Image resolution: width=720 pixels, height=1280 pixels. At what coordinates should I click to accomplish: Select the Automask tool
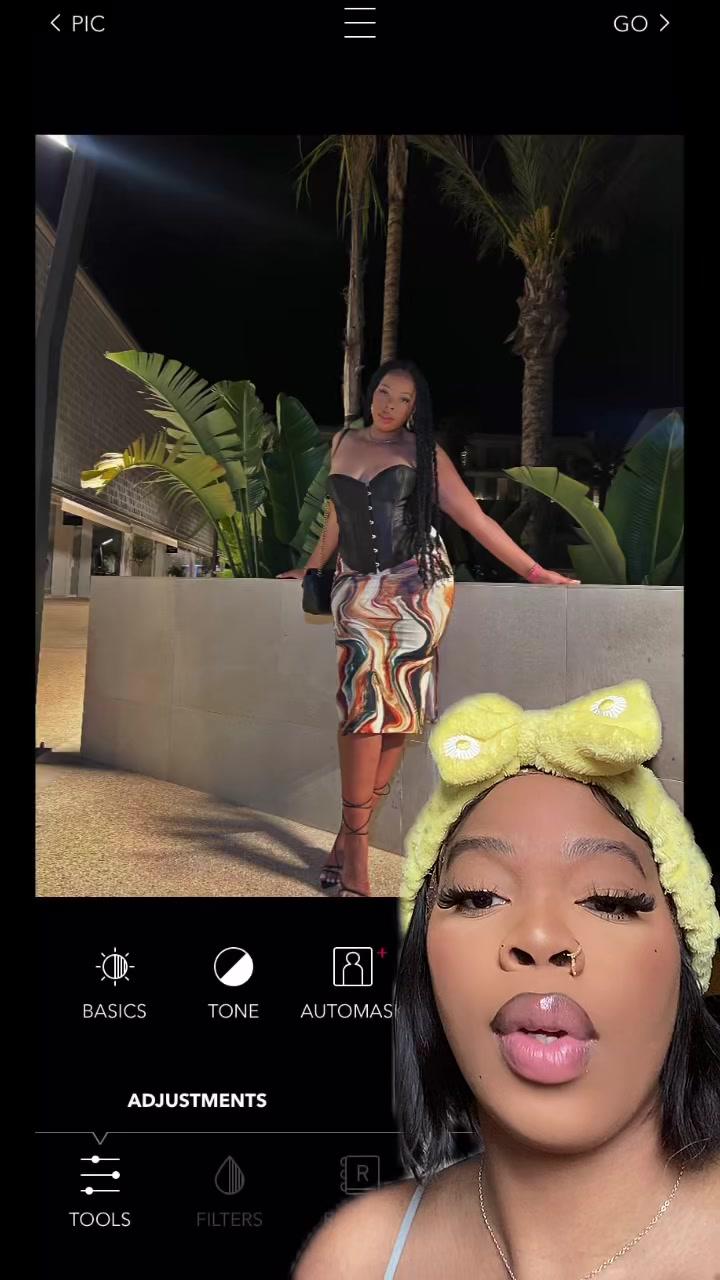point(351,984)
